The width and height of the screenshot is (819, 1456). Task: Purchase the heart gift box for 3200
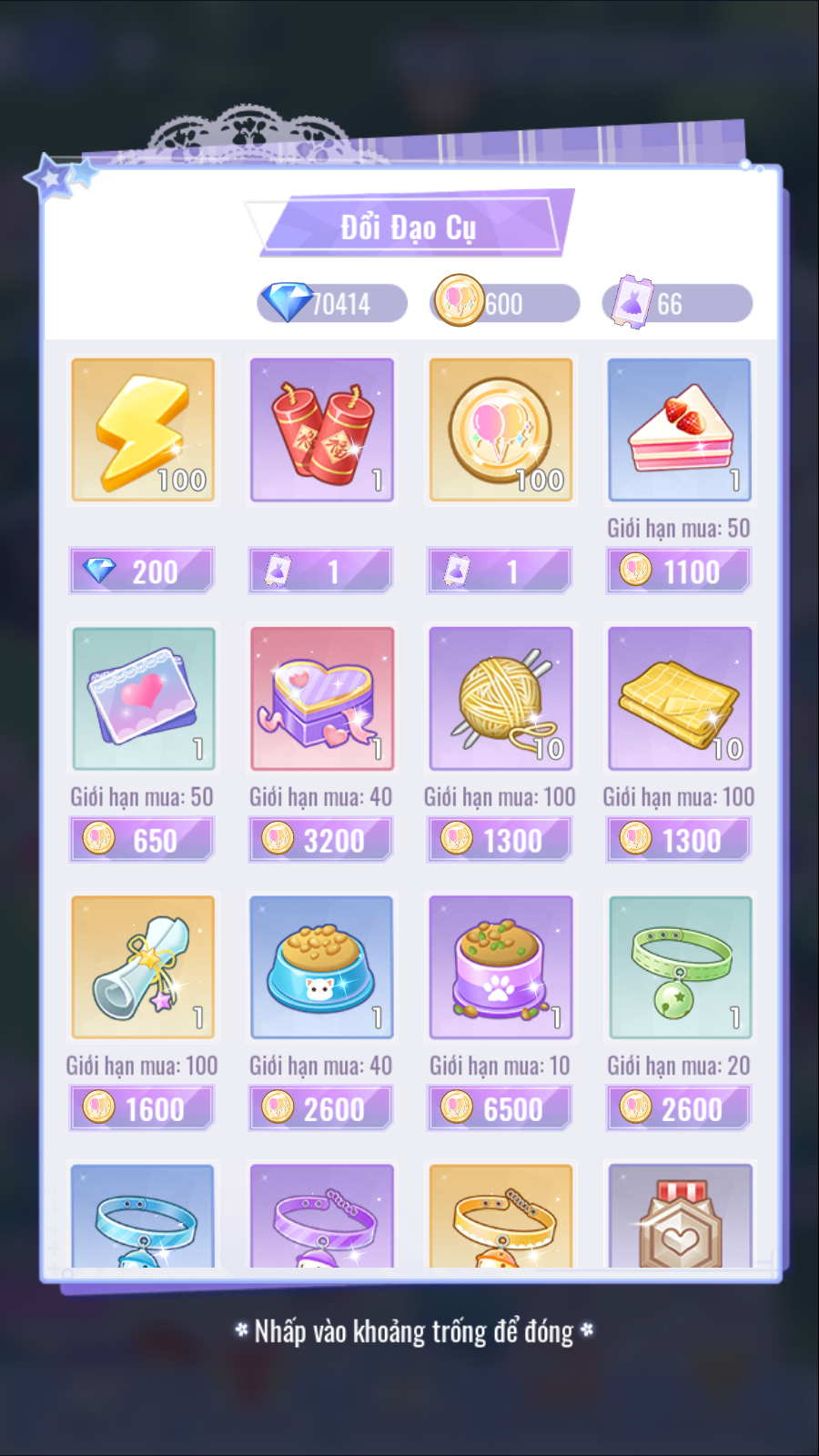coord(321,840)
